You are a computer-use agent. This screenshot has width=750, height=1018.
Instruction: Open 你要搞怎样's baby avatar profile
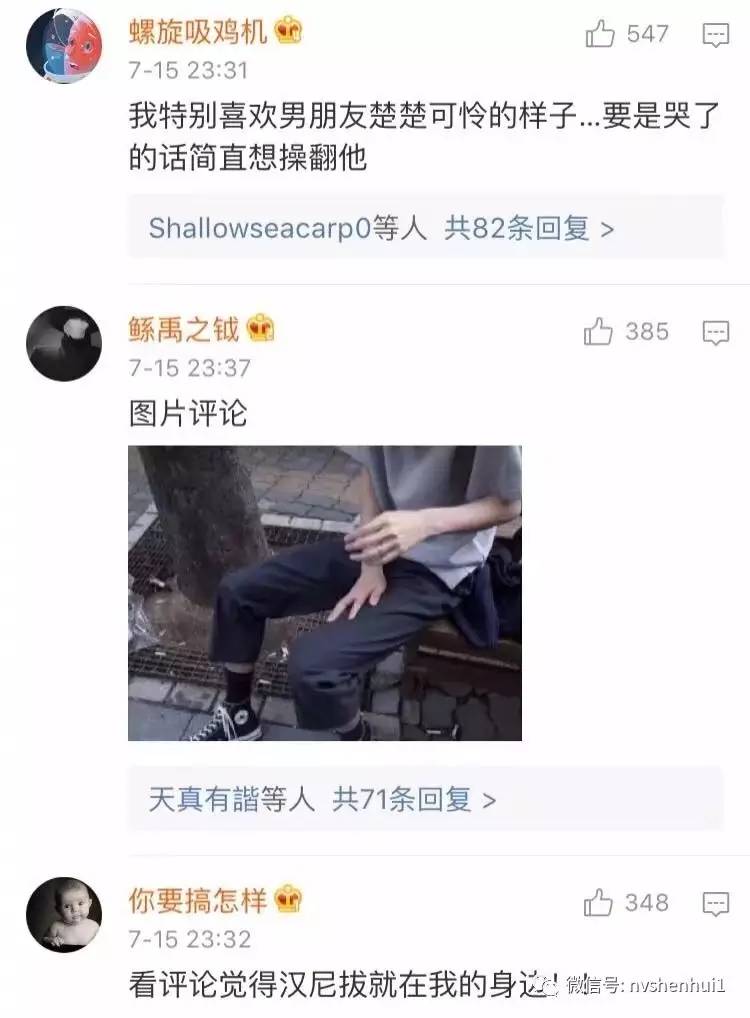coord(64,913)
